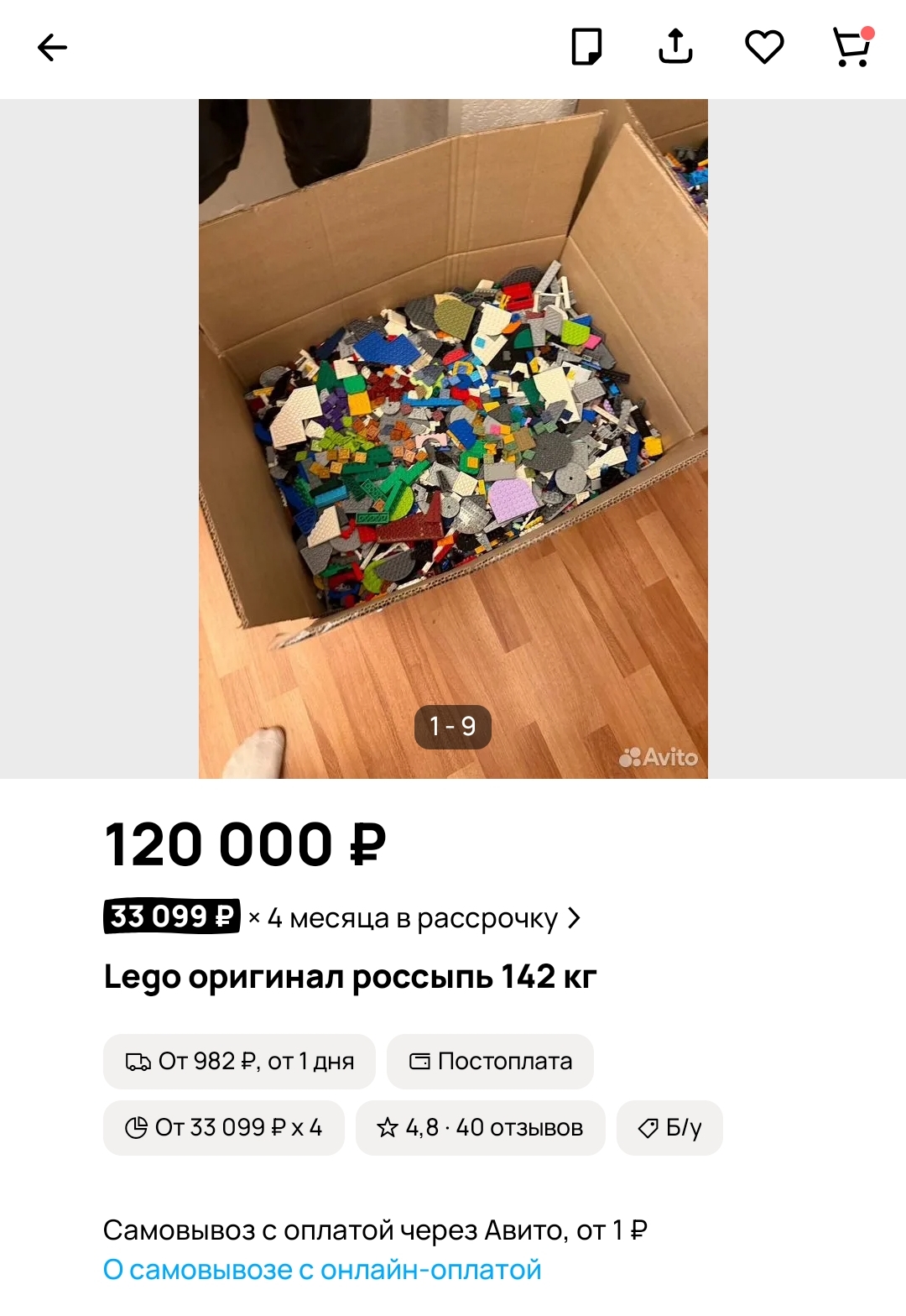
Task: Open installment details for 33 099 ₽ × 4 months
Action: tap(342, 917)
